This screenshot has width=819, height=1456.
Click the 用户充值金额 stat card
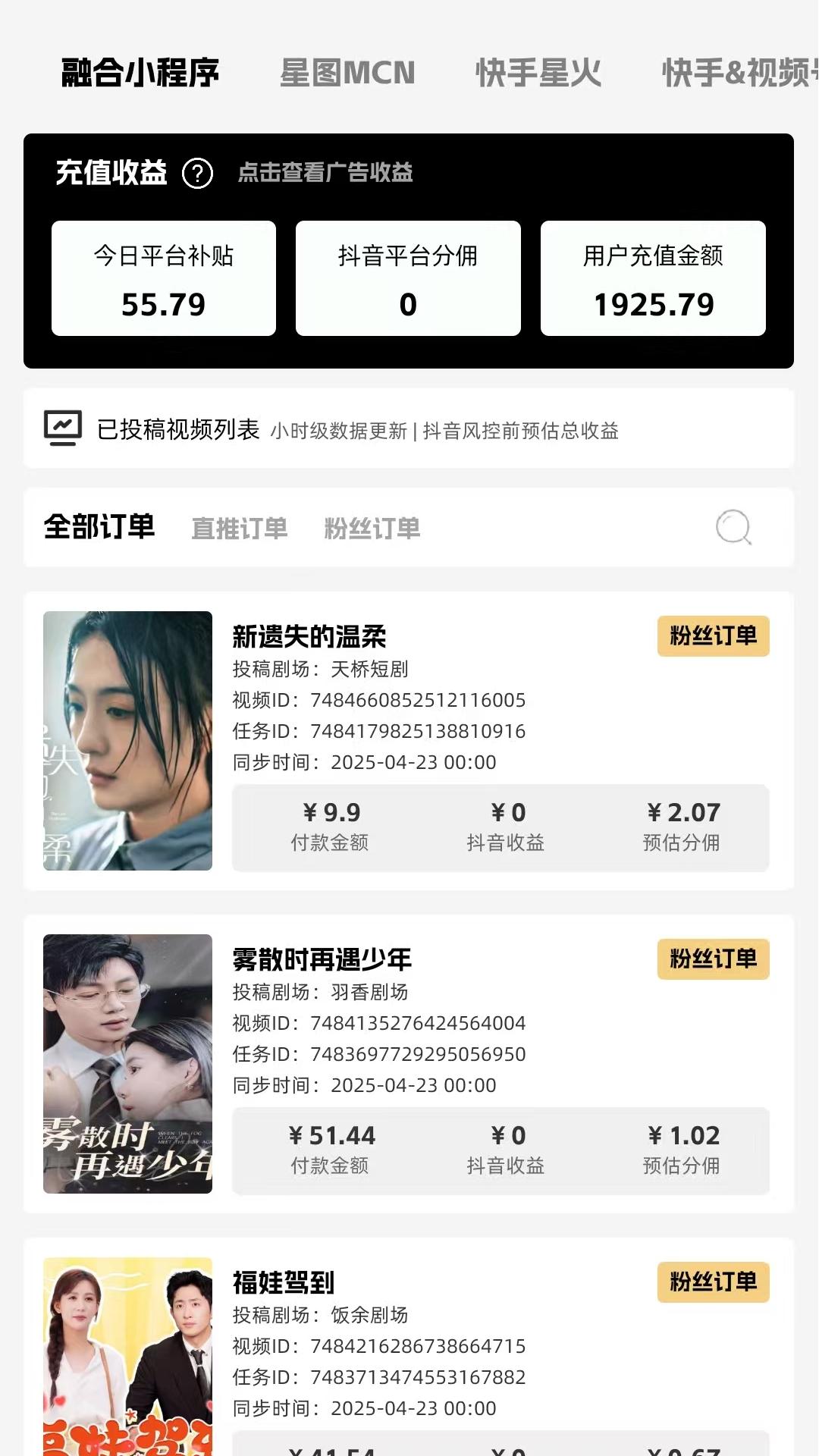click(654, 278)
